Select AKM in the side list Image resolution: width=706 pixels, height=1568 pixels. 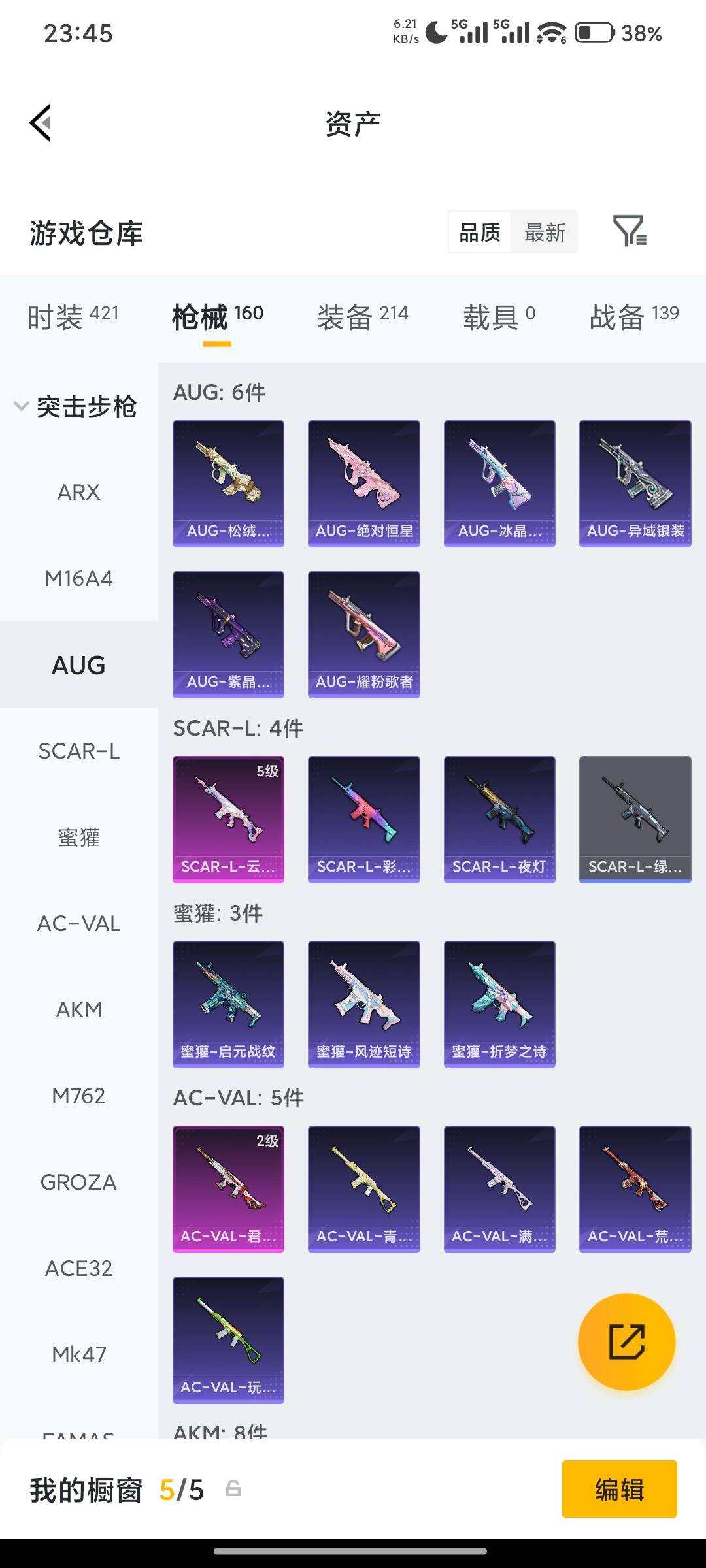point(78,1009)
